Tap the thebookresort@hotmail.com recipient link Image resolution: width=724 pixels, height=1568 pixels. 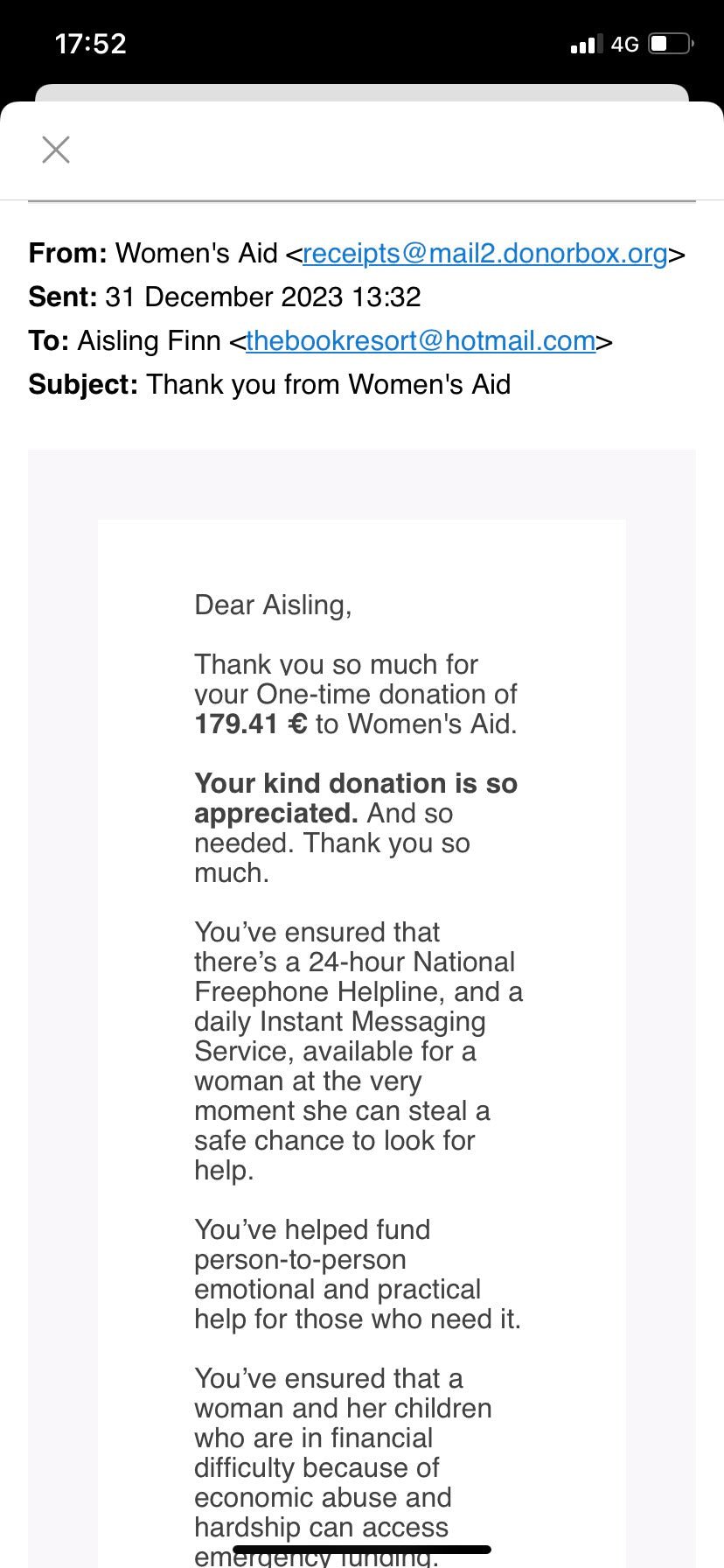421,340
